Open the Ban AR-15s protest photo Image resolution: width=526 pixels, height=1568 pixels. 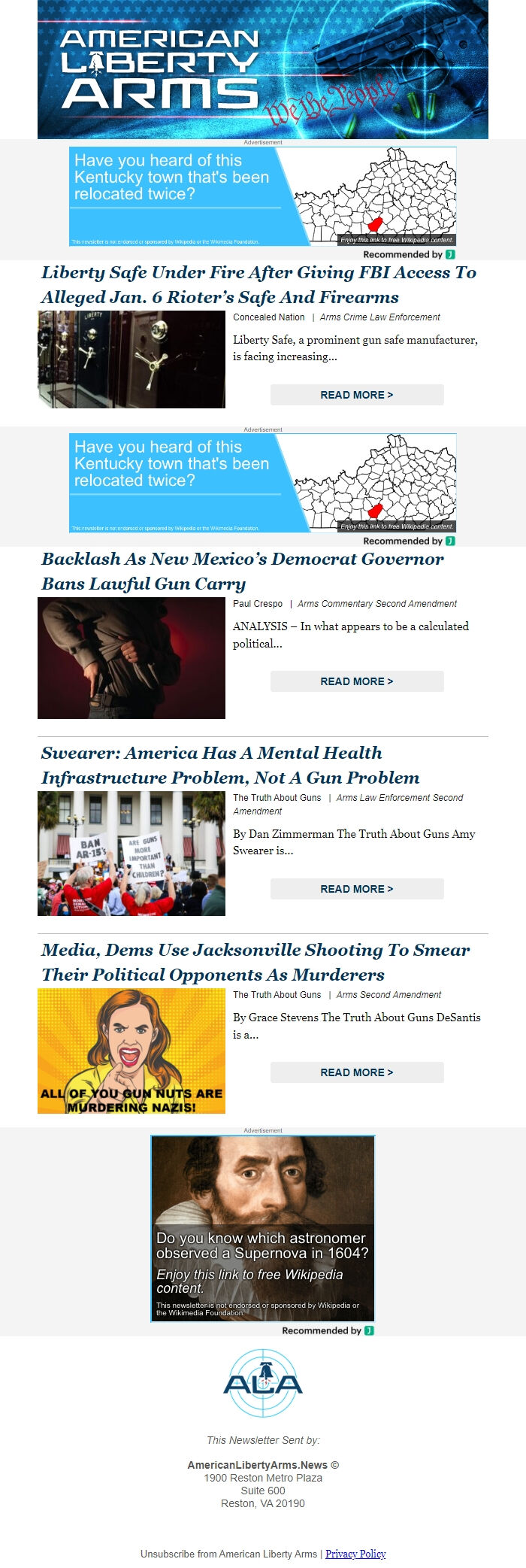(131, 854)
